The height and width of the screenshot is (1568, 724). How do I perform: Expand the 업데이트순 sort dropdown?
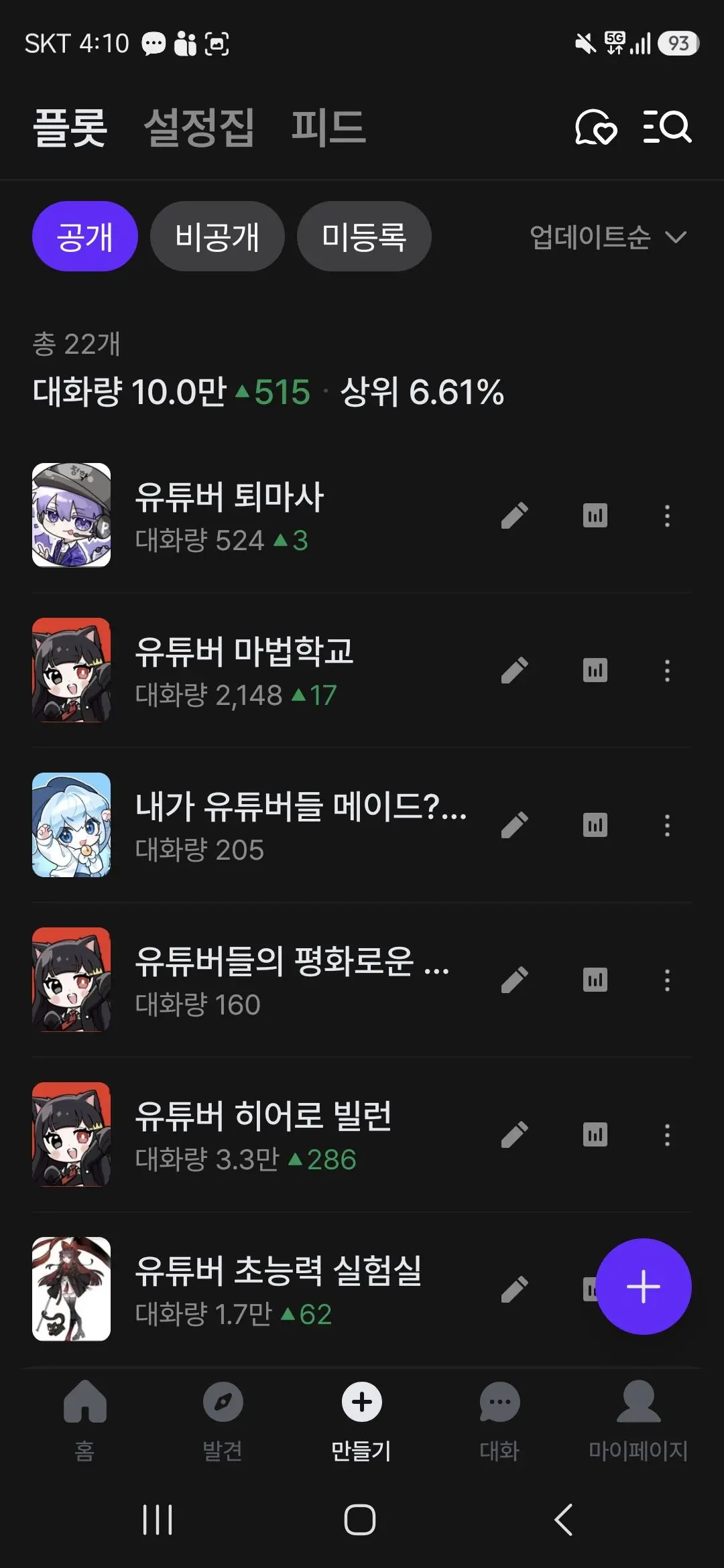click(x=608, y=237)
